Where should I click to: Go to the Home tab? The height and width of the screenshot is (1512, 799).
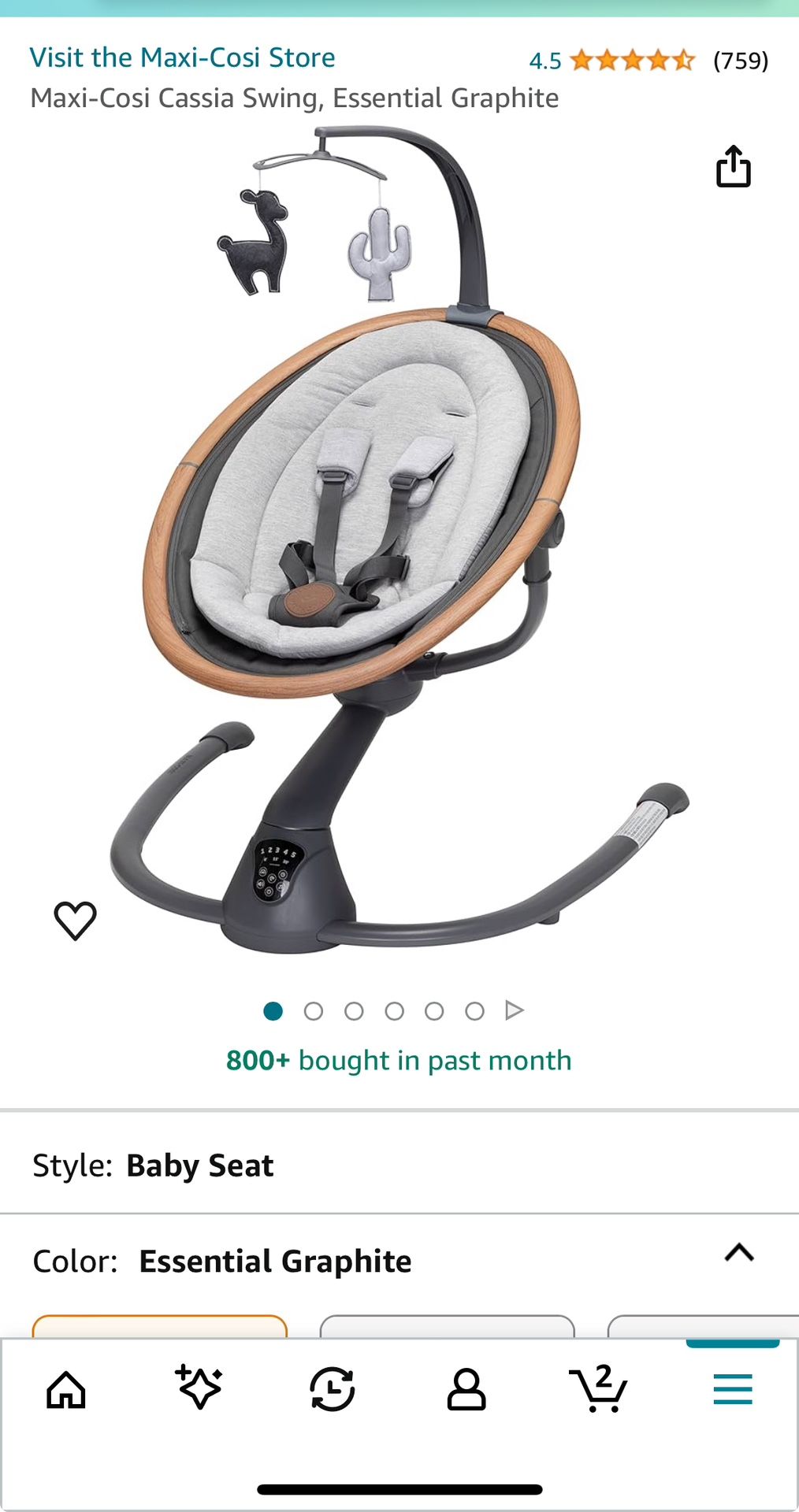point(66,1390)
